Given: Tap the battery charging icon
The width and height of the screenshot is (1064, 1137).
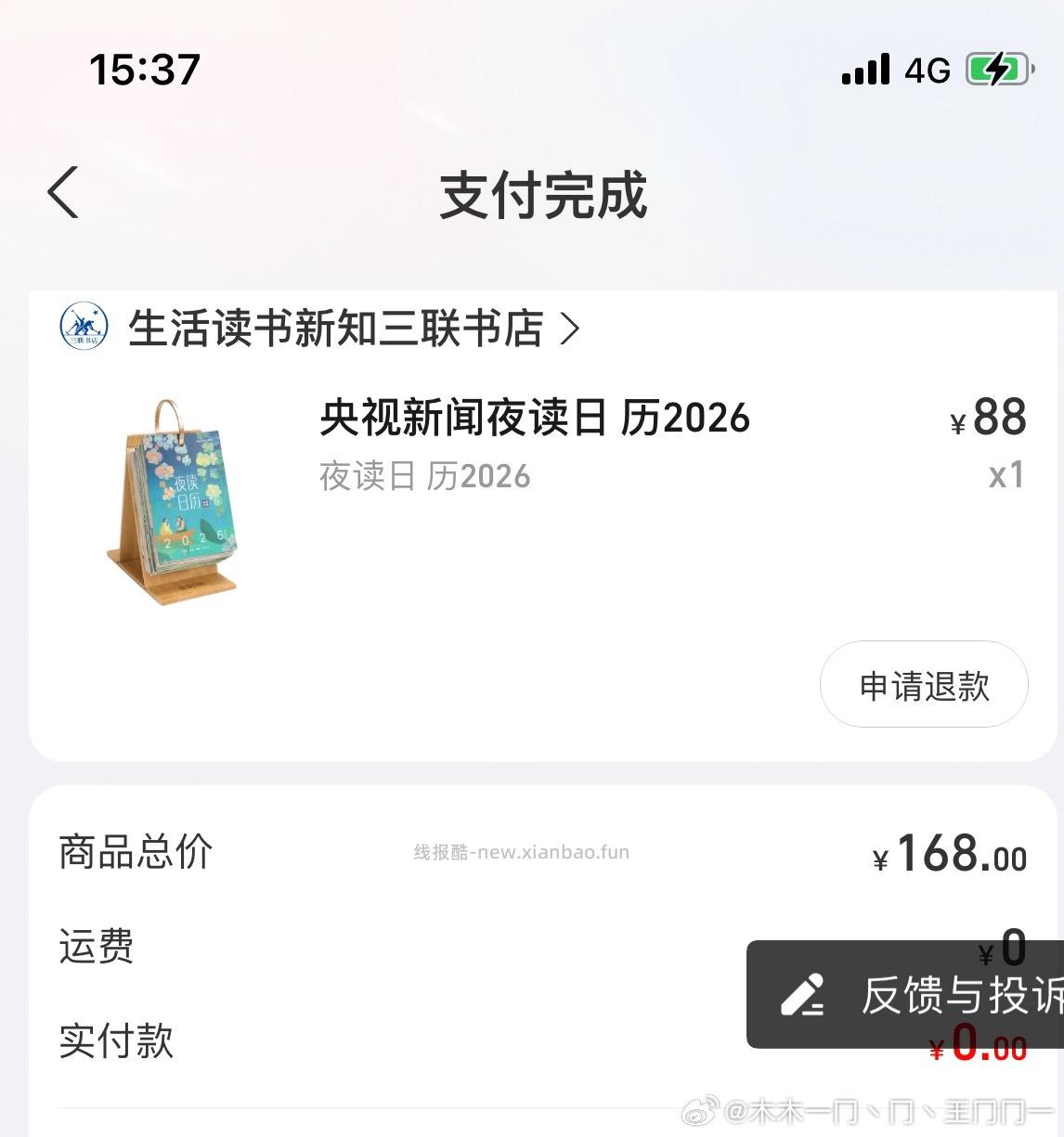Looking at the screenshot, I should click(997, 68).
